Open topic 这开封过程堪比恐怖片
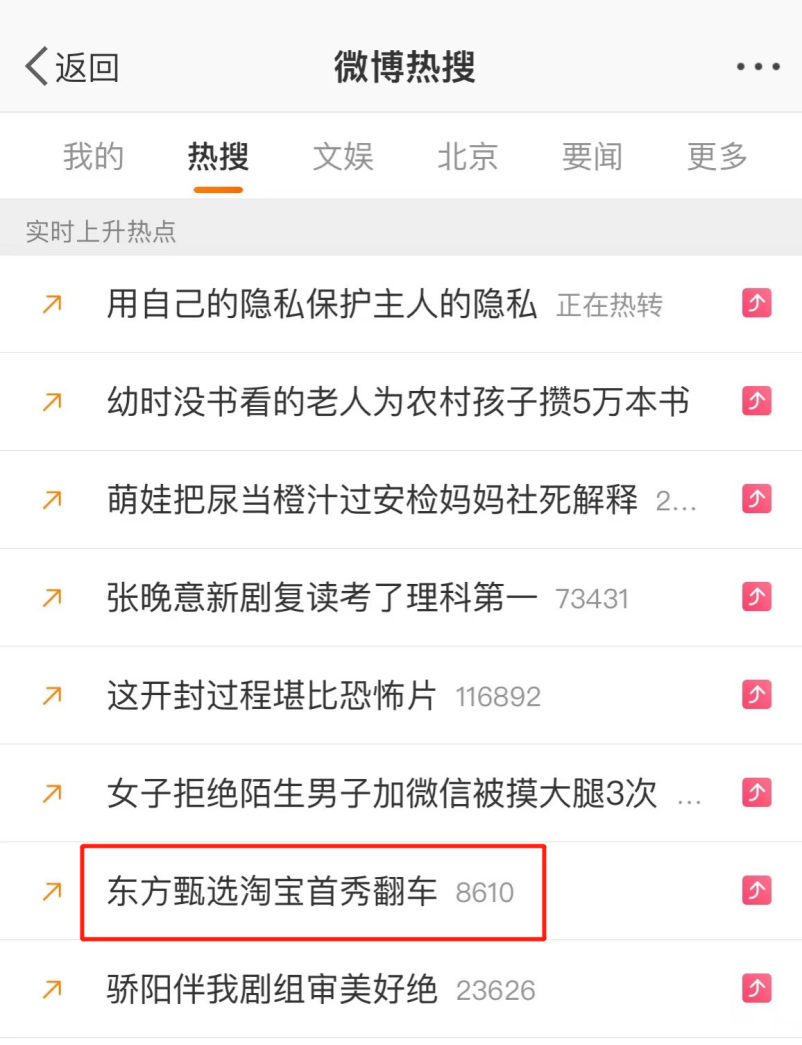 click(272, 696)
